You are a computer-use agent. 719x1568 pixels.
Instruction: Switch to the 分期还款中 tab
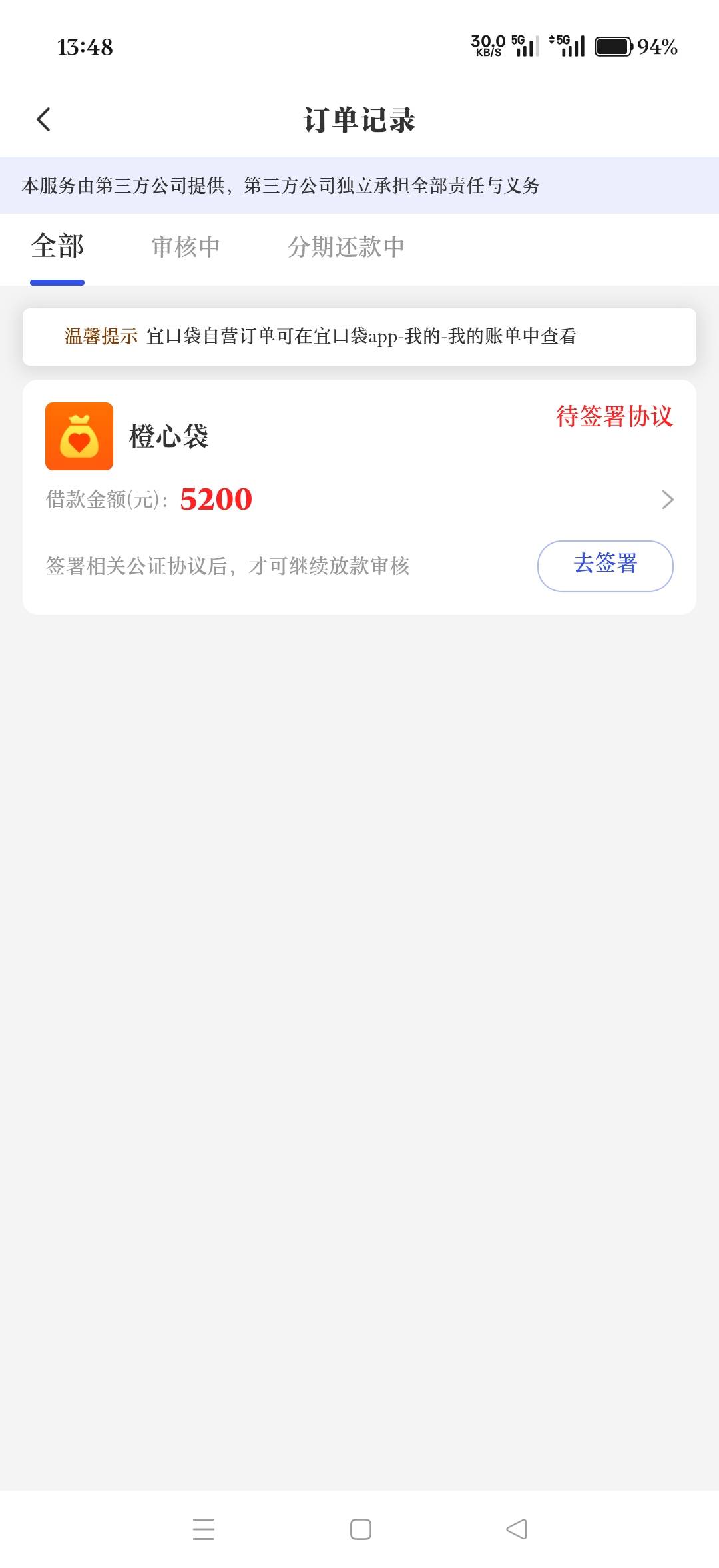(346, 247)
